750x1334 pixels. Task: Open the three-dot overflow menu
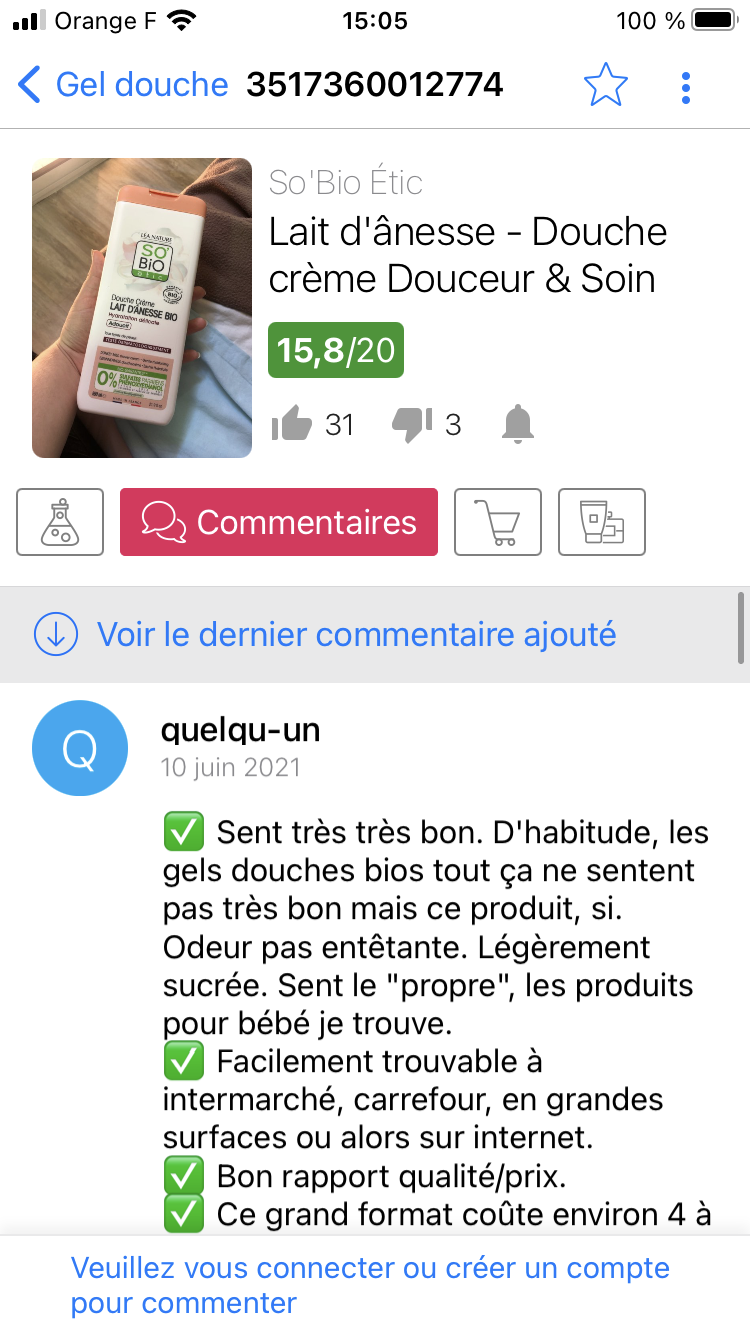[x=686, y=86]
